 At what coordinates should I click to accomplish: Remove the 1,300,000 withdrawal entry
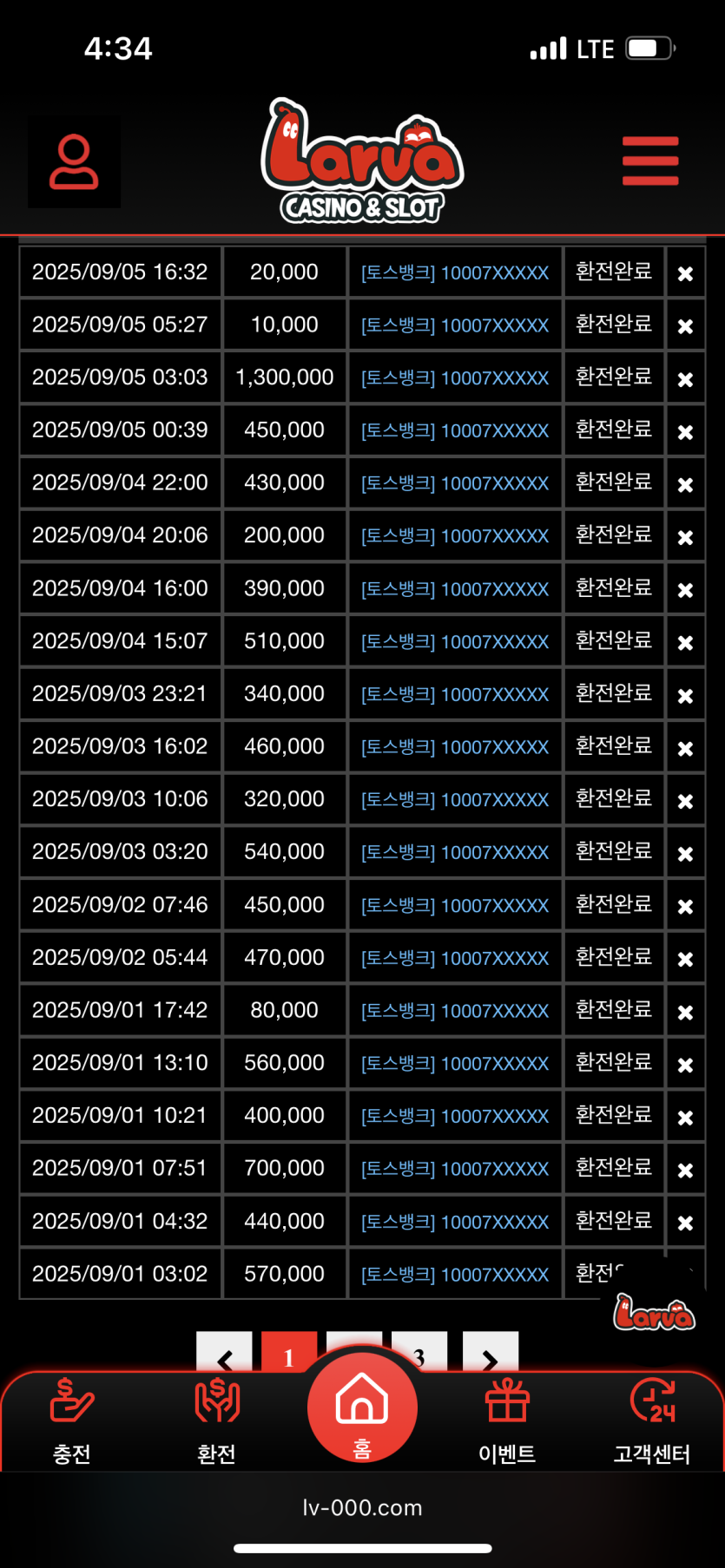(685, 379)
